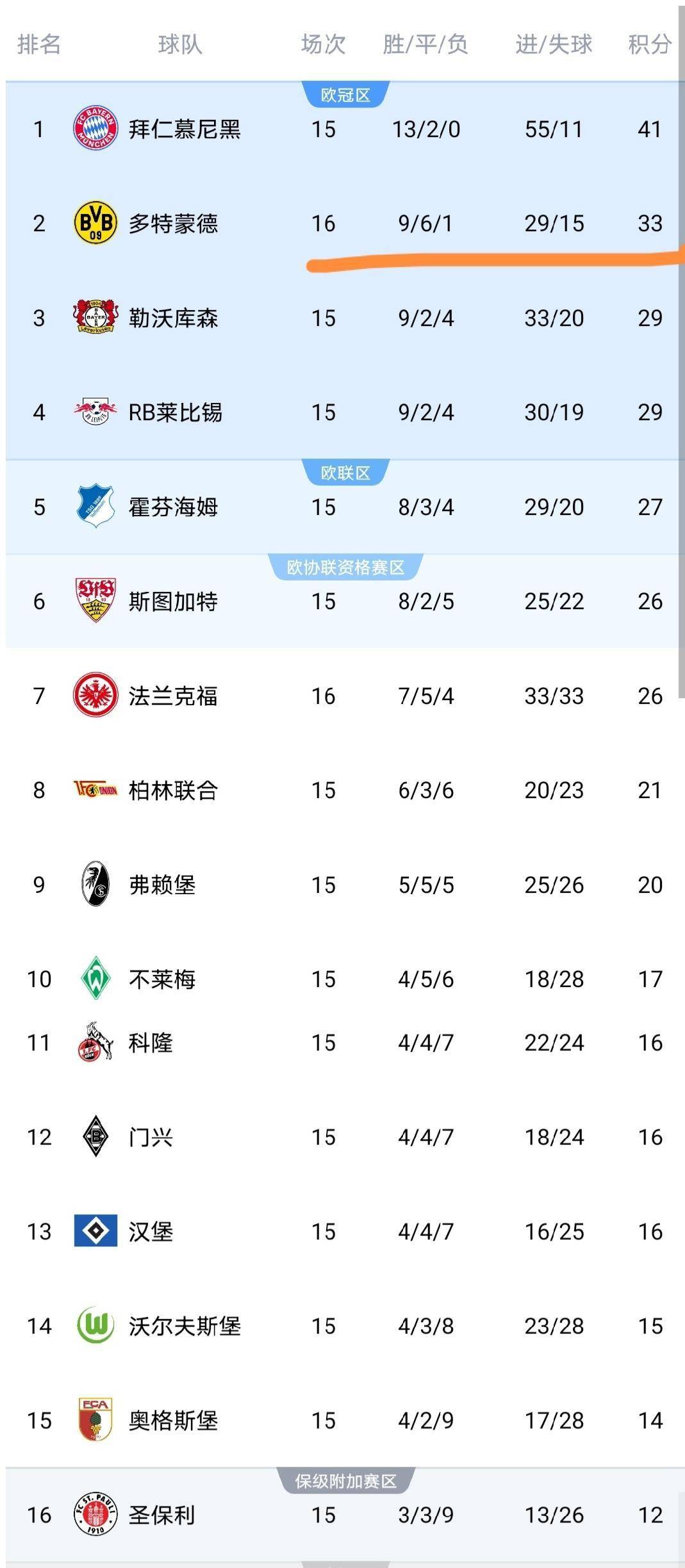685x1568 pixels.
Task: Open the Bayern Munich (拜仁慕尼黑) team row
Action: pyautogui.click(x=185, y=129)
